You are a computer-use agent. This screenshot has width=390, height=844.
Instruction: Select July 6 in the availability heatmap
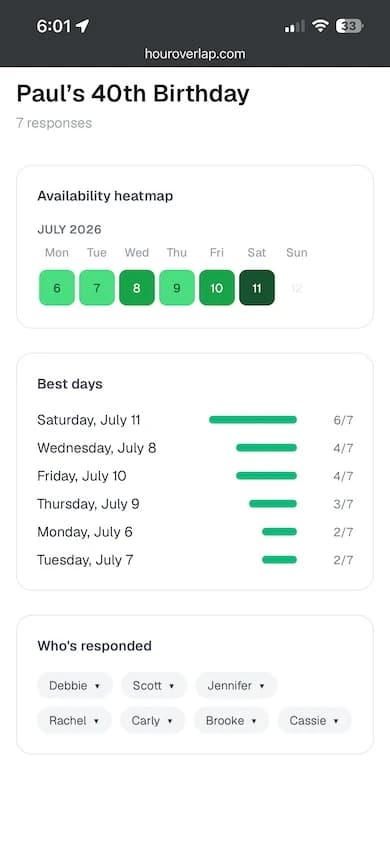point(57,287)
